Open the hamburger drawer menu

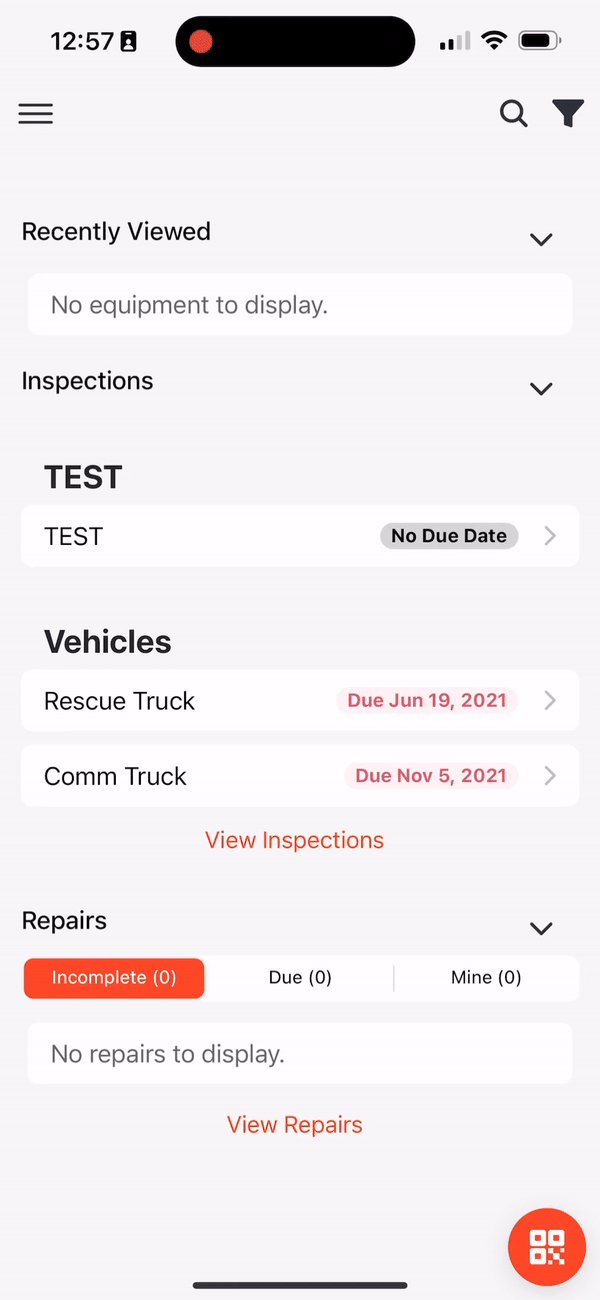pos(36,114)
